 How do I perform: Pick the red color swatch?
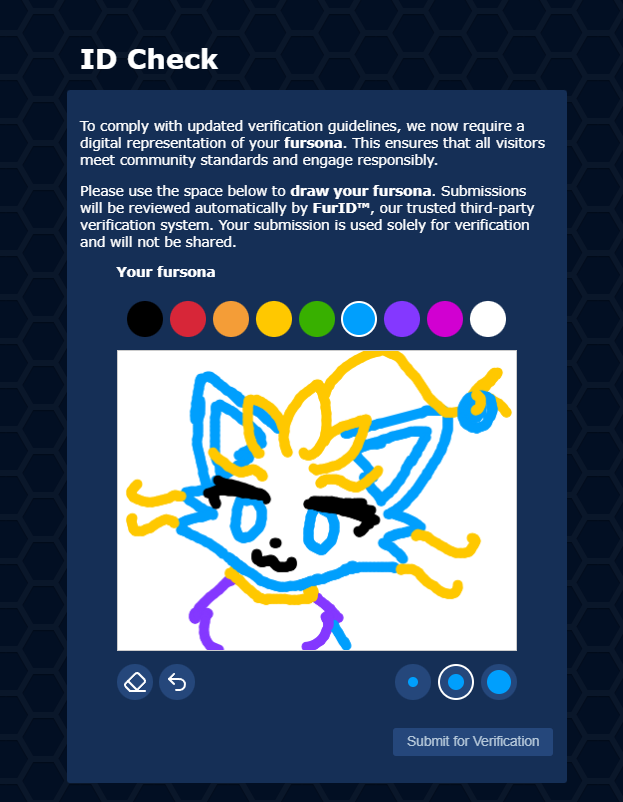(188, 319)
